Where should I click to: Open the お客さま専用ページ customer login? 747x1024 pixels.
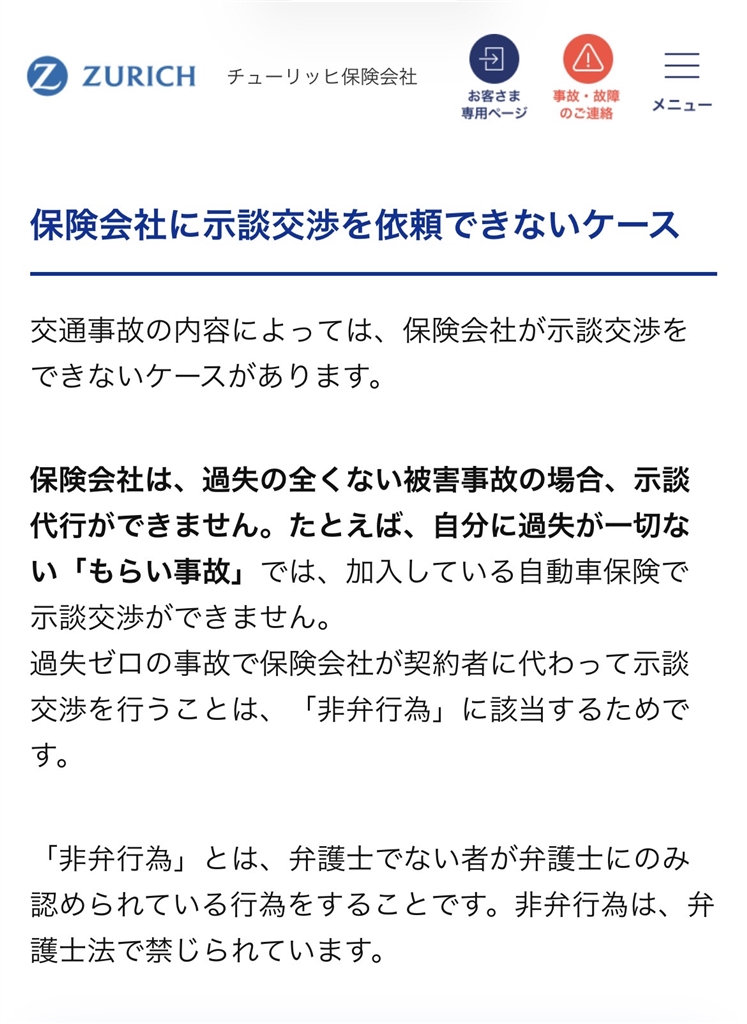pyautogui.click(x=494, y=76)
